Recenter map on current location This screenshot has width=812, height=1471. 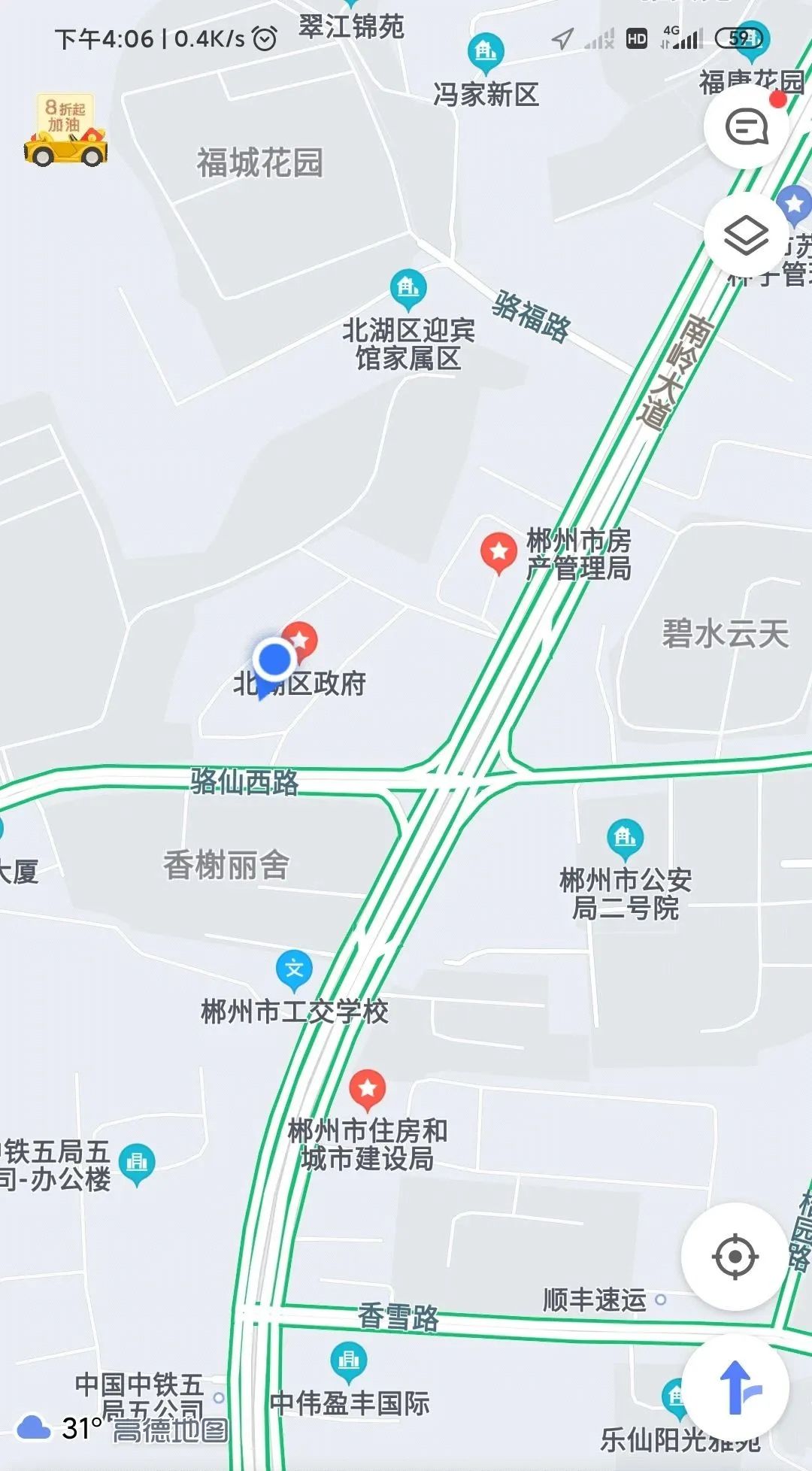(735, 1256)
